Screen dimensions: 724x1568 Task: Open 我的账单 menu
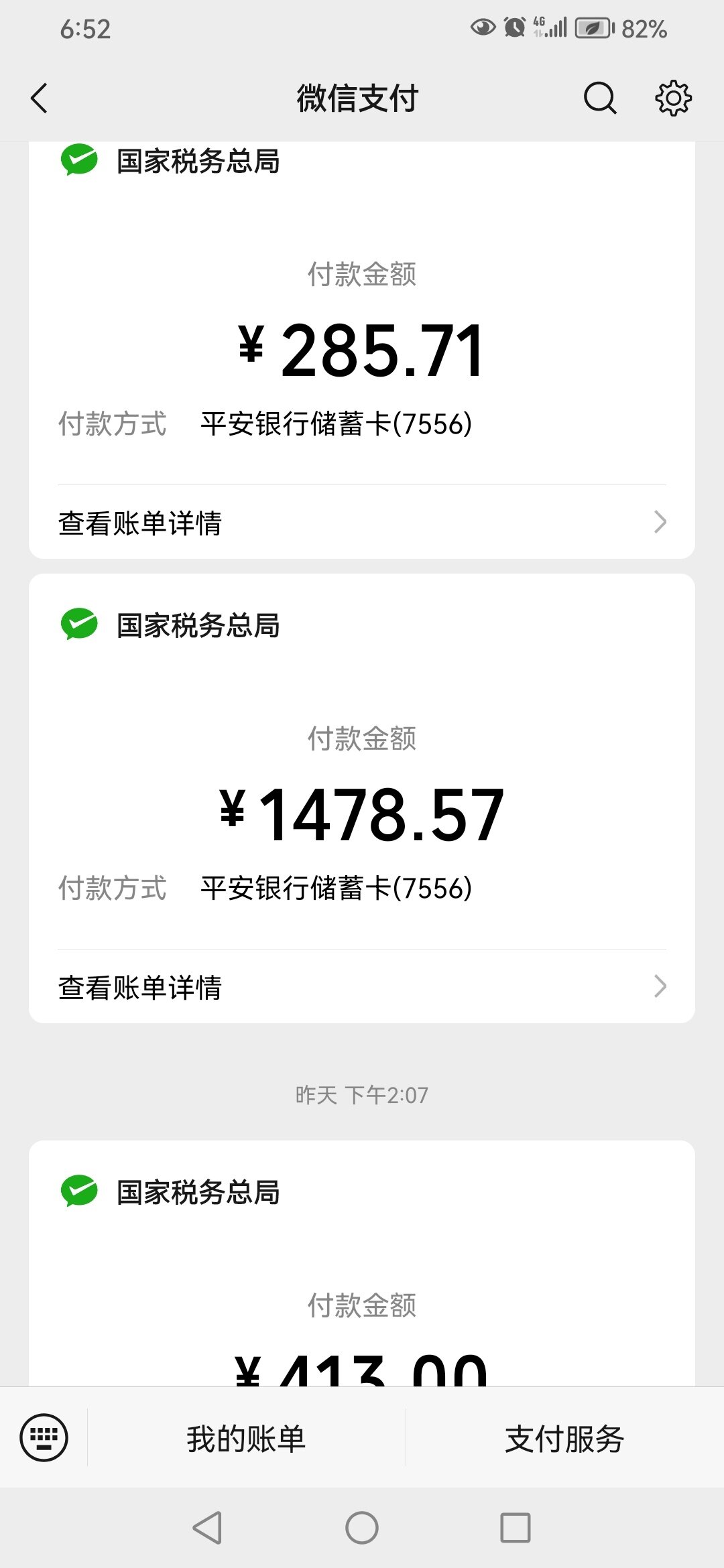[x=246, y=1438]
